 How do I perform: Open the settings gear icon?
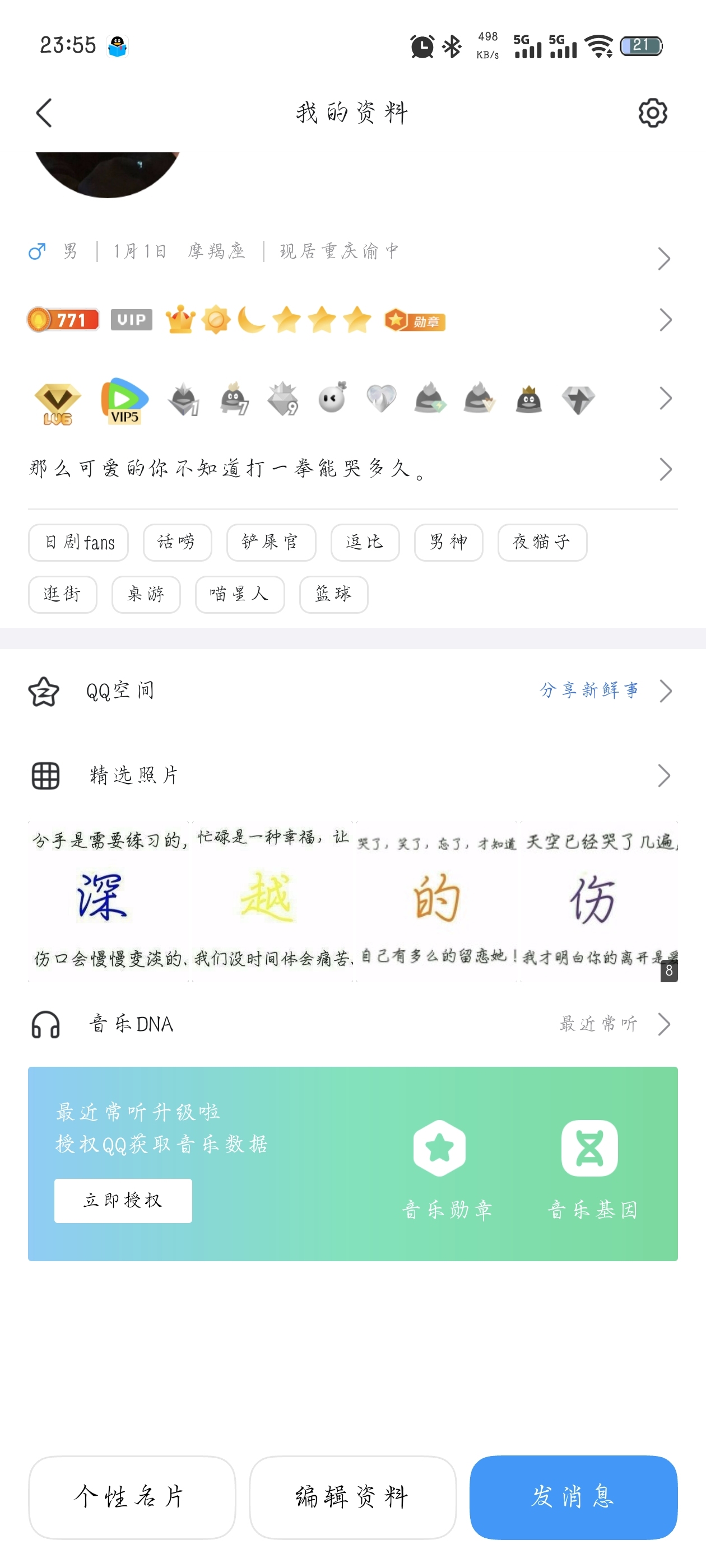point(652,113)
